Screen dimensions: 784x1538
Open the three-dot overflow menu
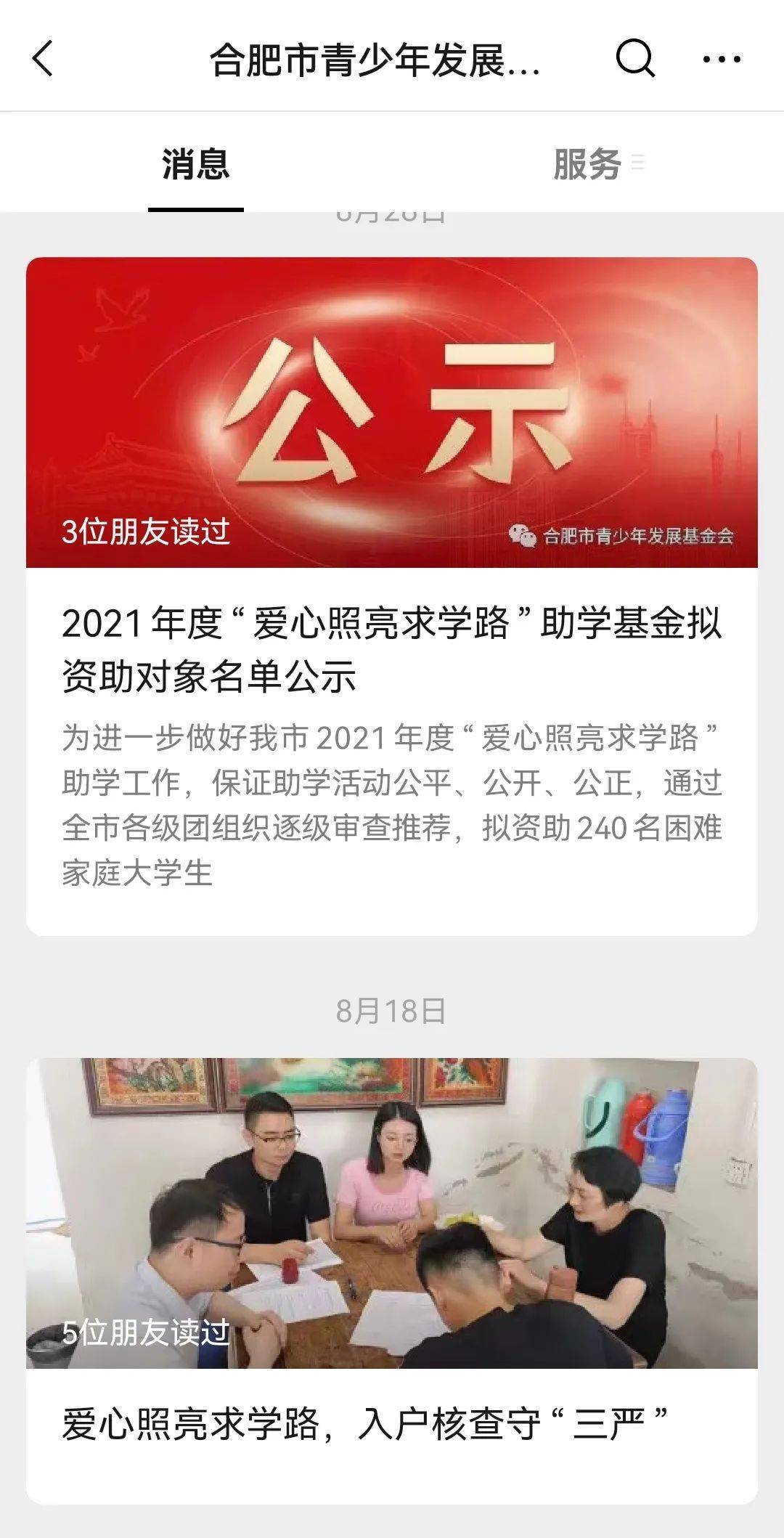(722, 59)
